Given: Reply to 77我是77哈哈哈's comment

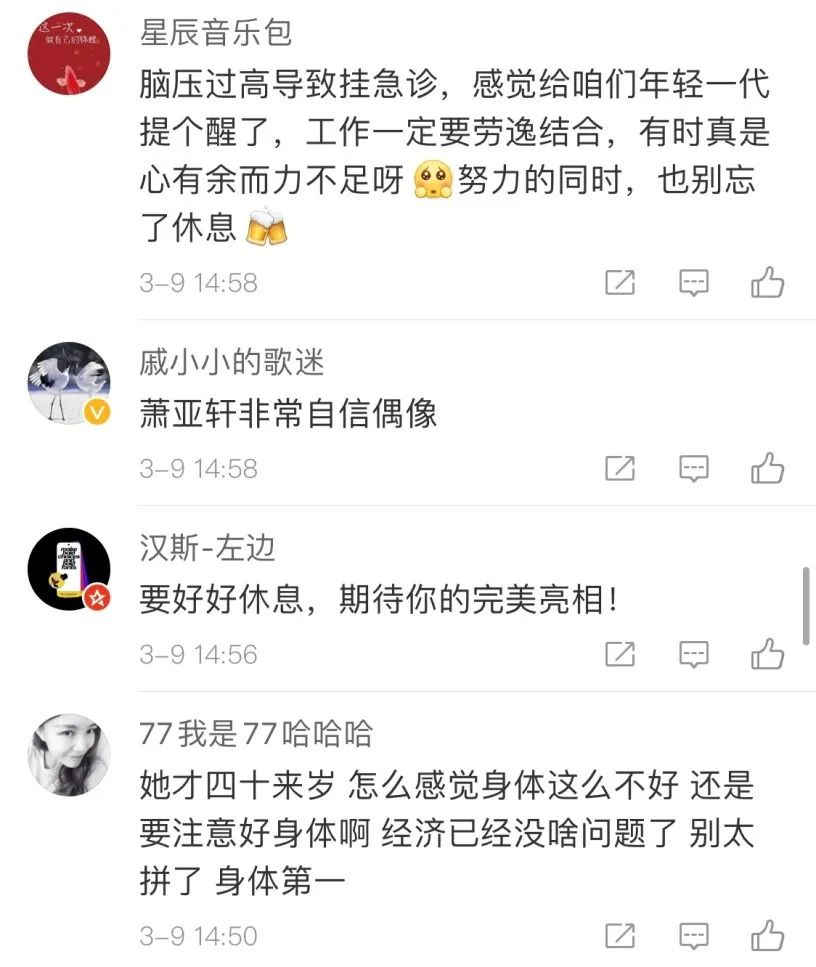Looking at the screenshot, I should tap(694, 936).
